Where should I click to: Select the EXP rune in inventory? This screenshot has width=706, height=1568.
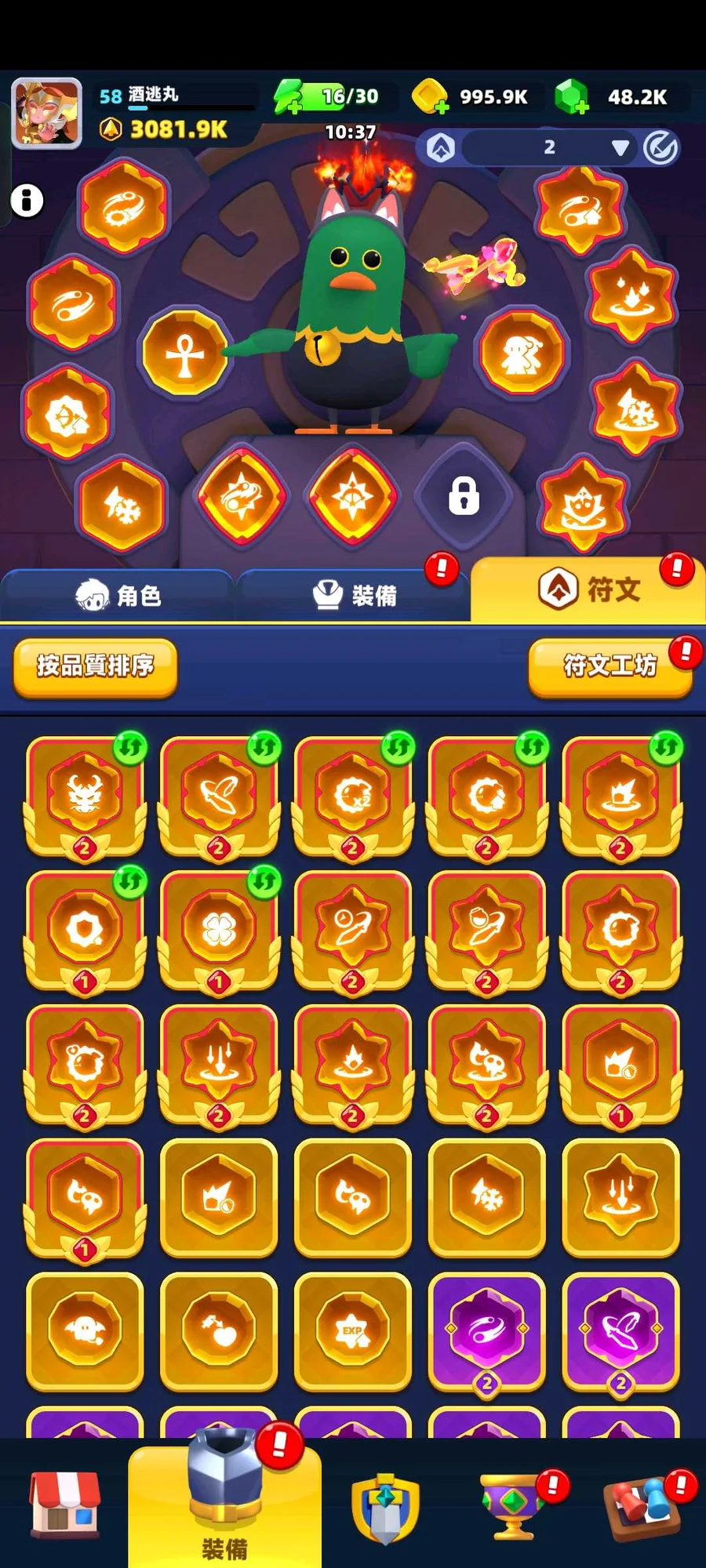(353, 1330)
